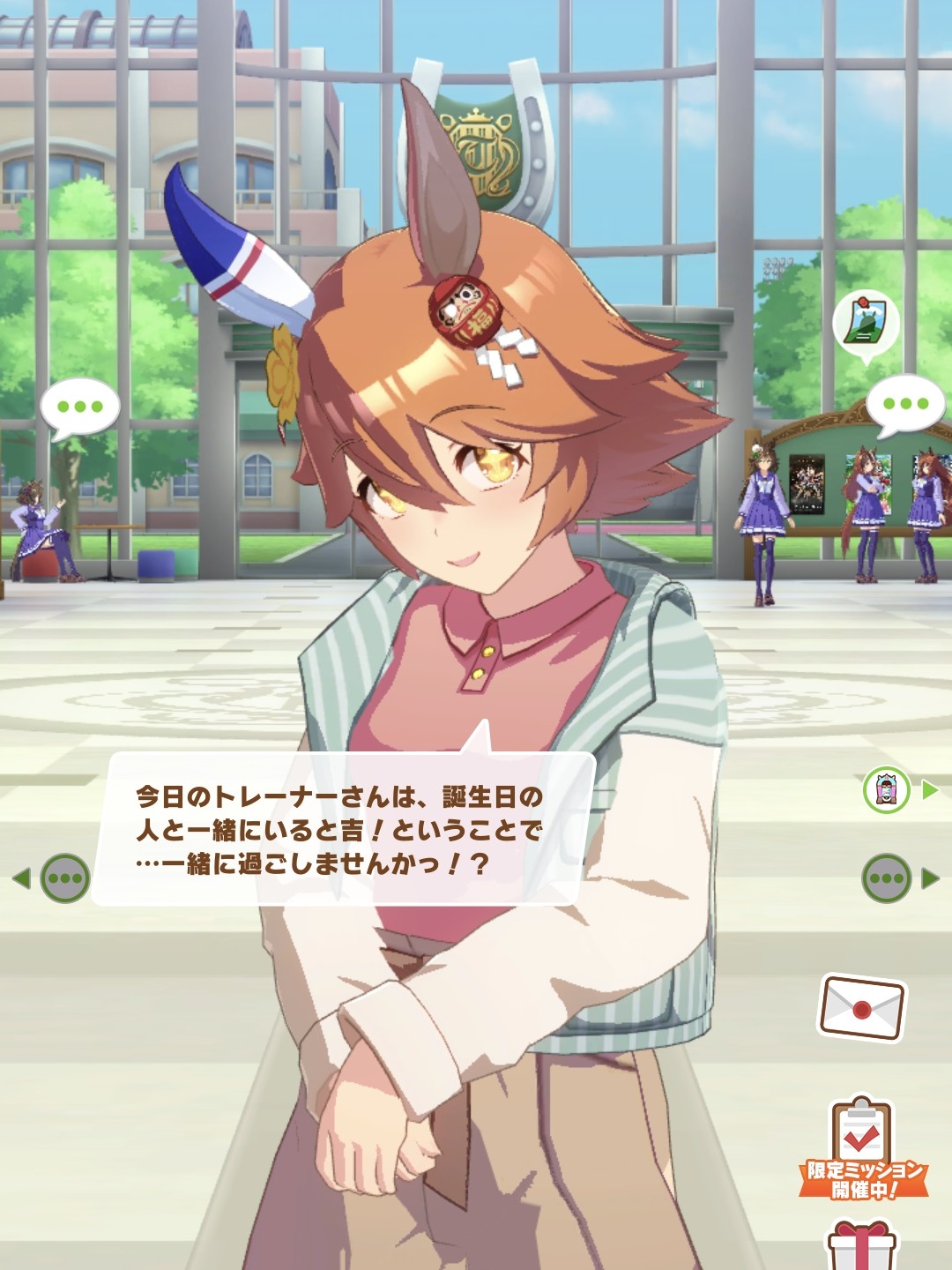
Task: Move left with the green dots arrow button
Action: click(x=52, y=878)
